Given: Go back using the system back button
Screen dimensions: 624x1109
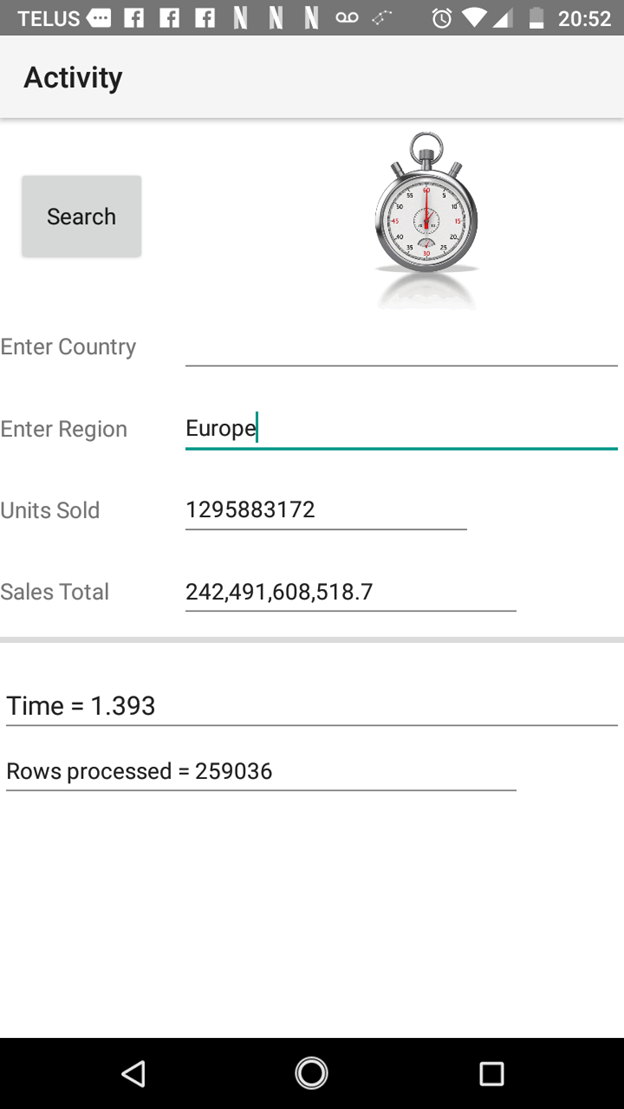Looking at the screenshot, I should pyautogui.click(x=133, y=1073).
